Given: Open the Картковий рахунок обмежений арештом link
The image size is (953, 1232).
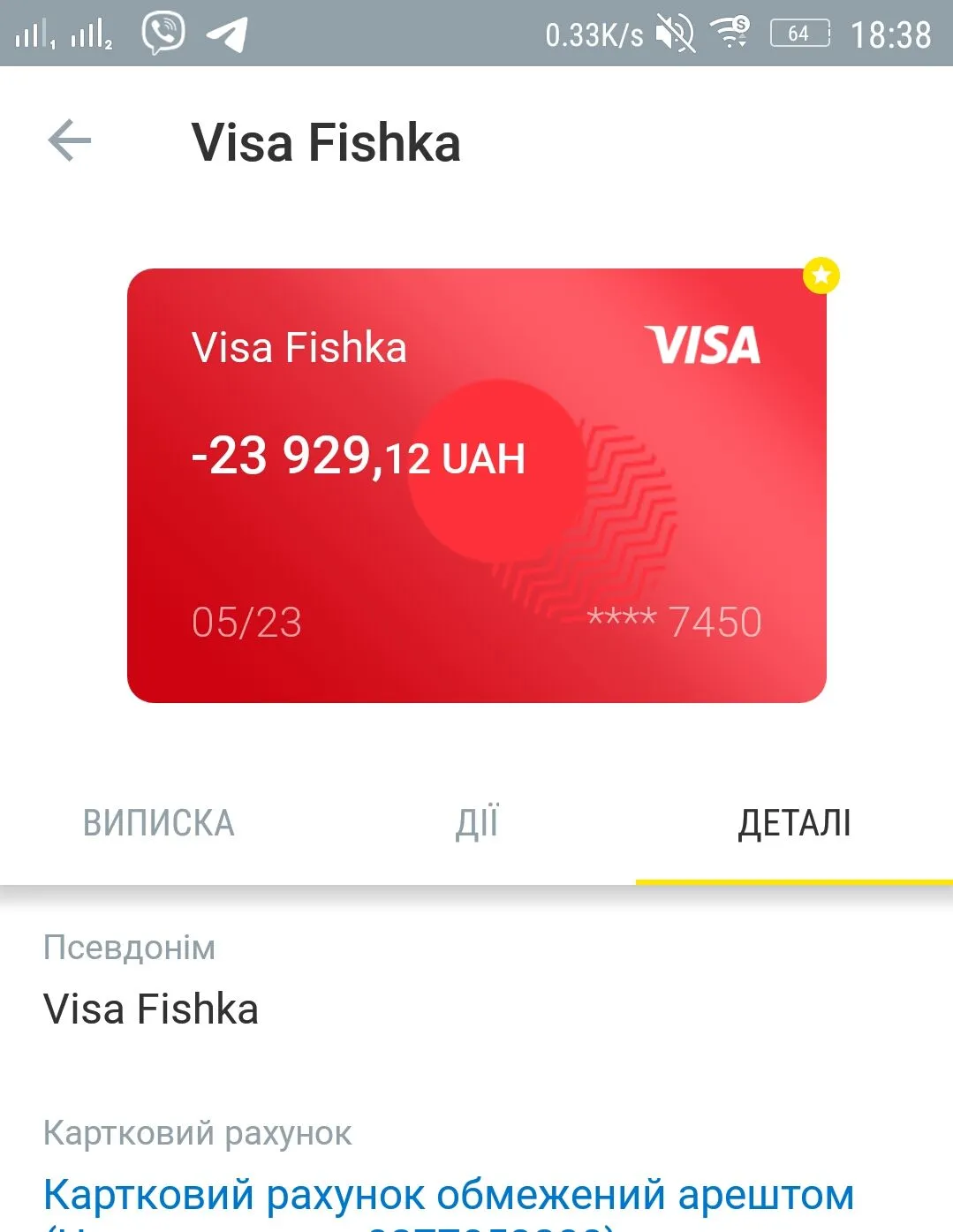Looking at the screenshot, I should (x=449, y=1196).
